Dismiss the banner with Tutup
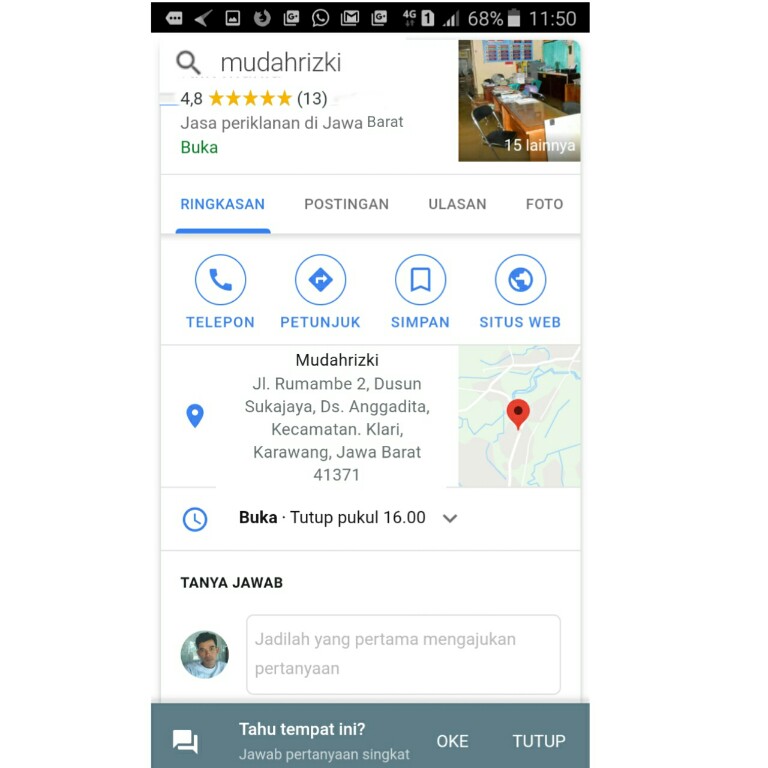The height and width of the screenshot is (768, 768). click(x=538, y=741)
